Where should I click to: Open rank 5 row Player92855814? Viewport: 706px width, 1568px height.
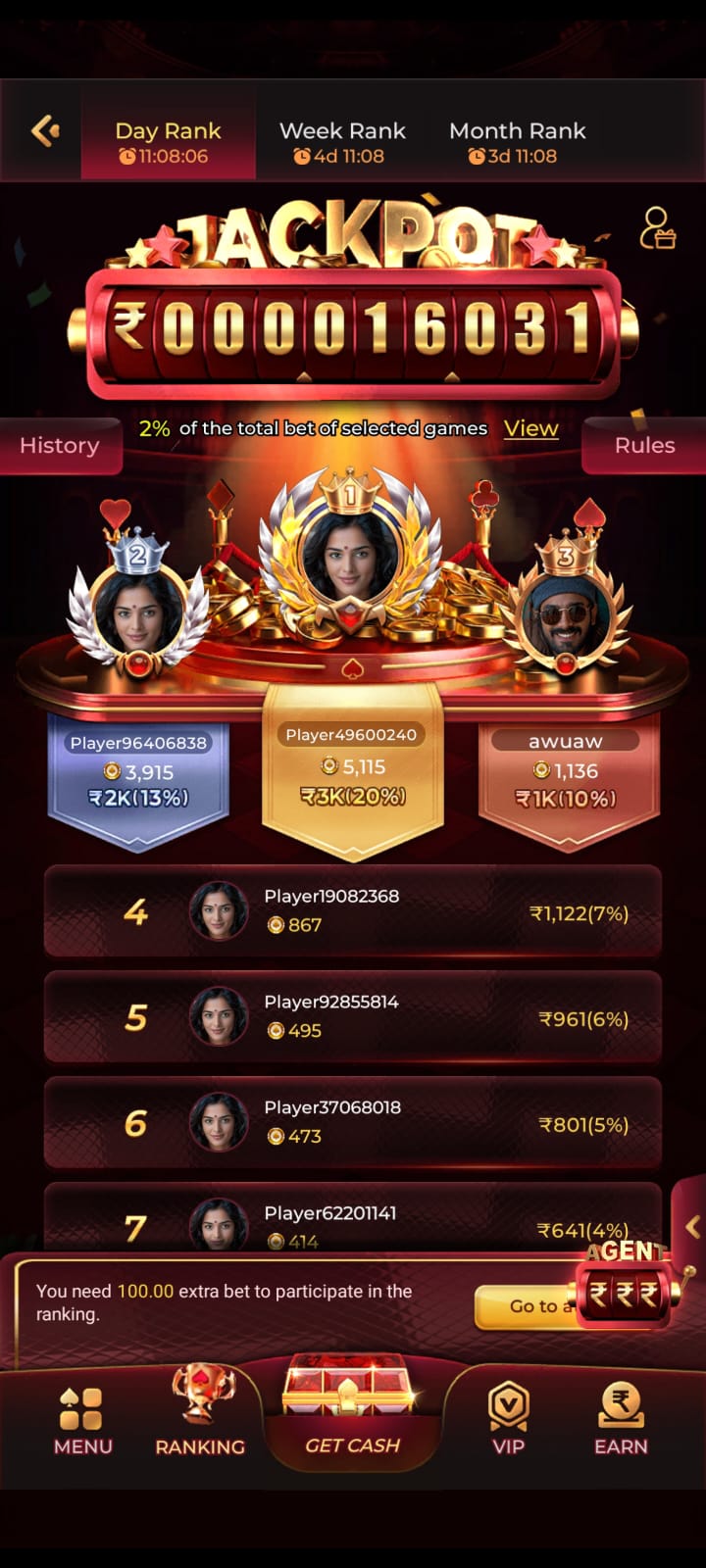point(353,1017)
